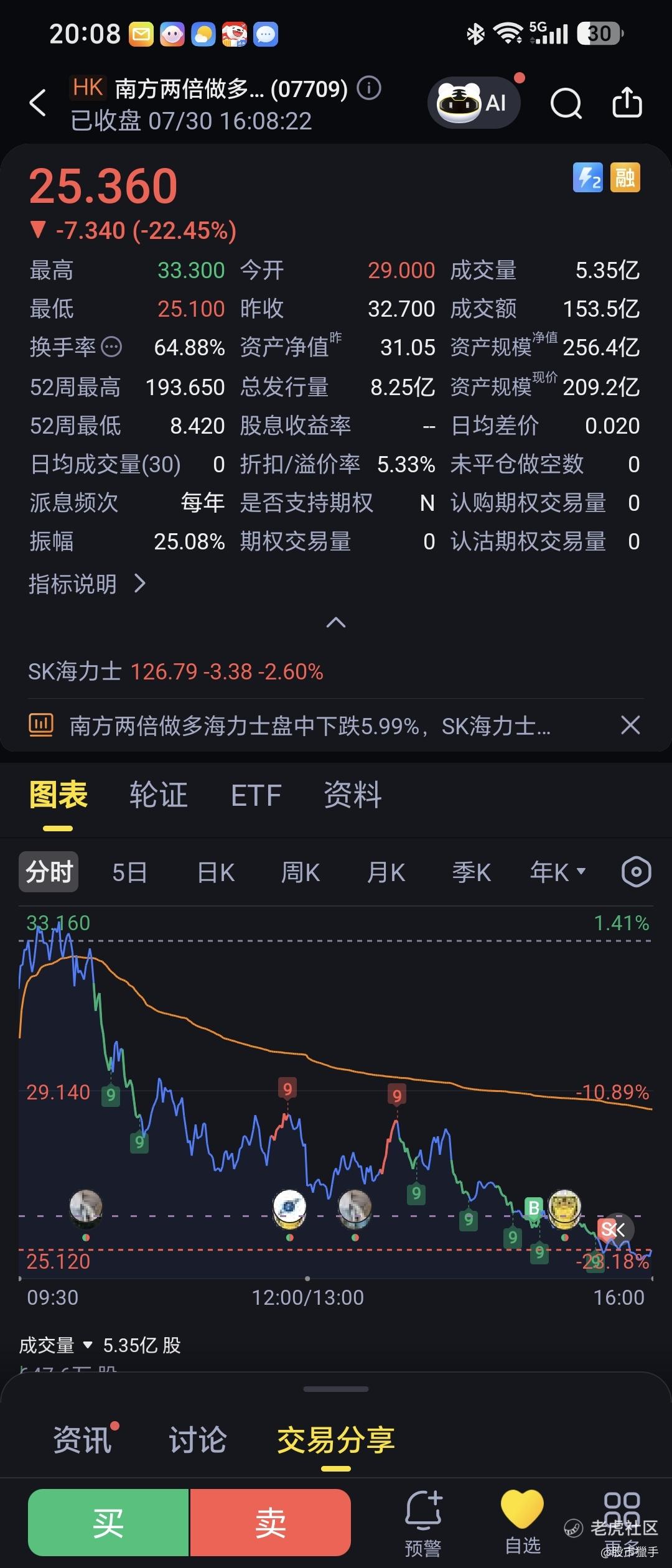Viewport: 672px width, 1568px height.
Task: Select the 日K chart period
Action: [216, 872]
